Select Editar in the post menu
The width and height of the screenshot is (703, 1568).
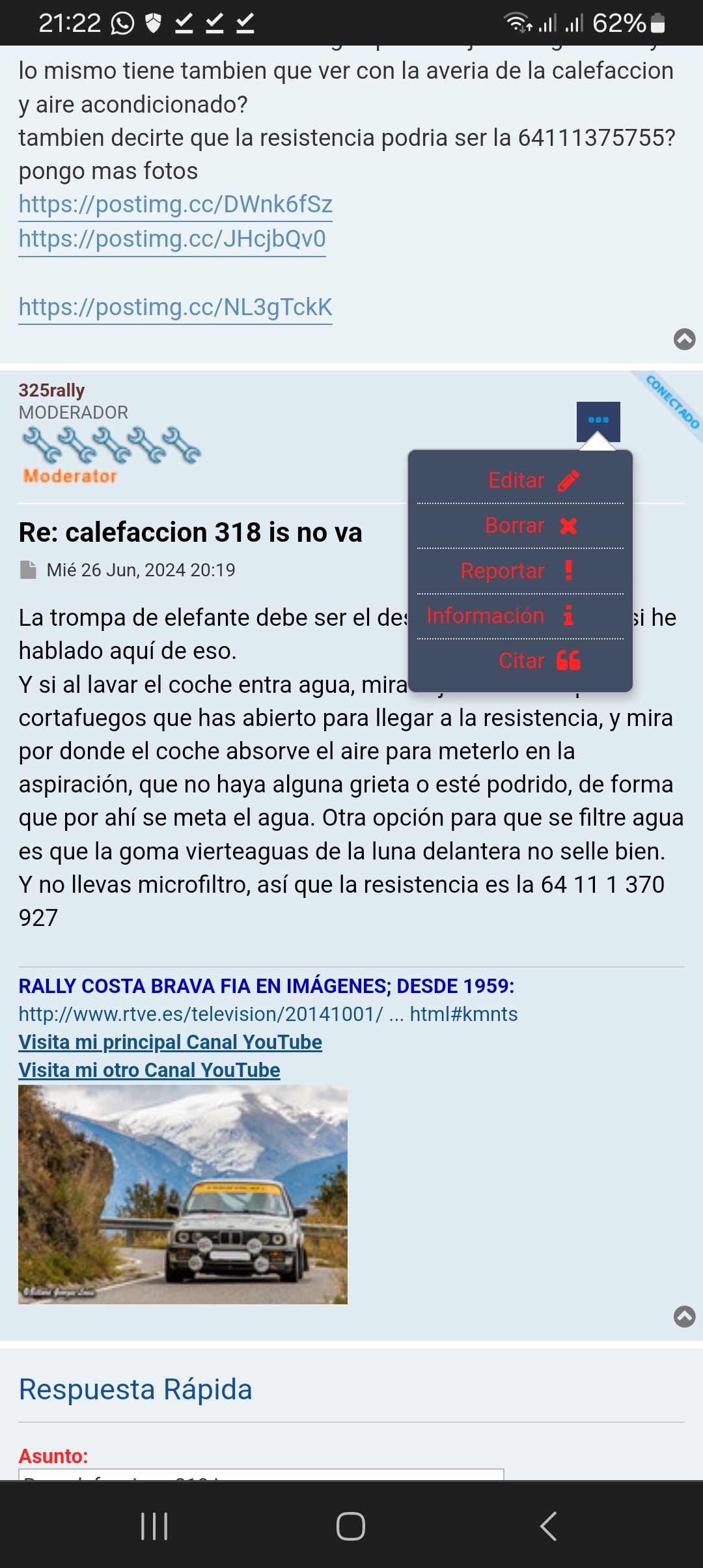point(534,481)
